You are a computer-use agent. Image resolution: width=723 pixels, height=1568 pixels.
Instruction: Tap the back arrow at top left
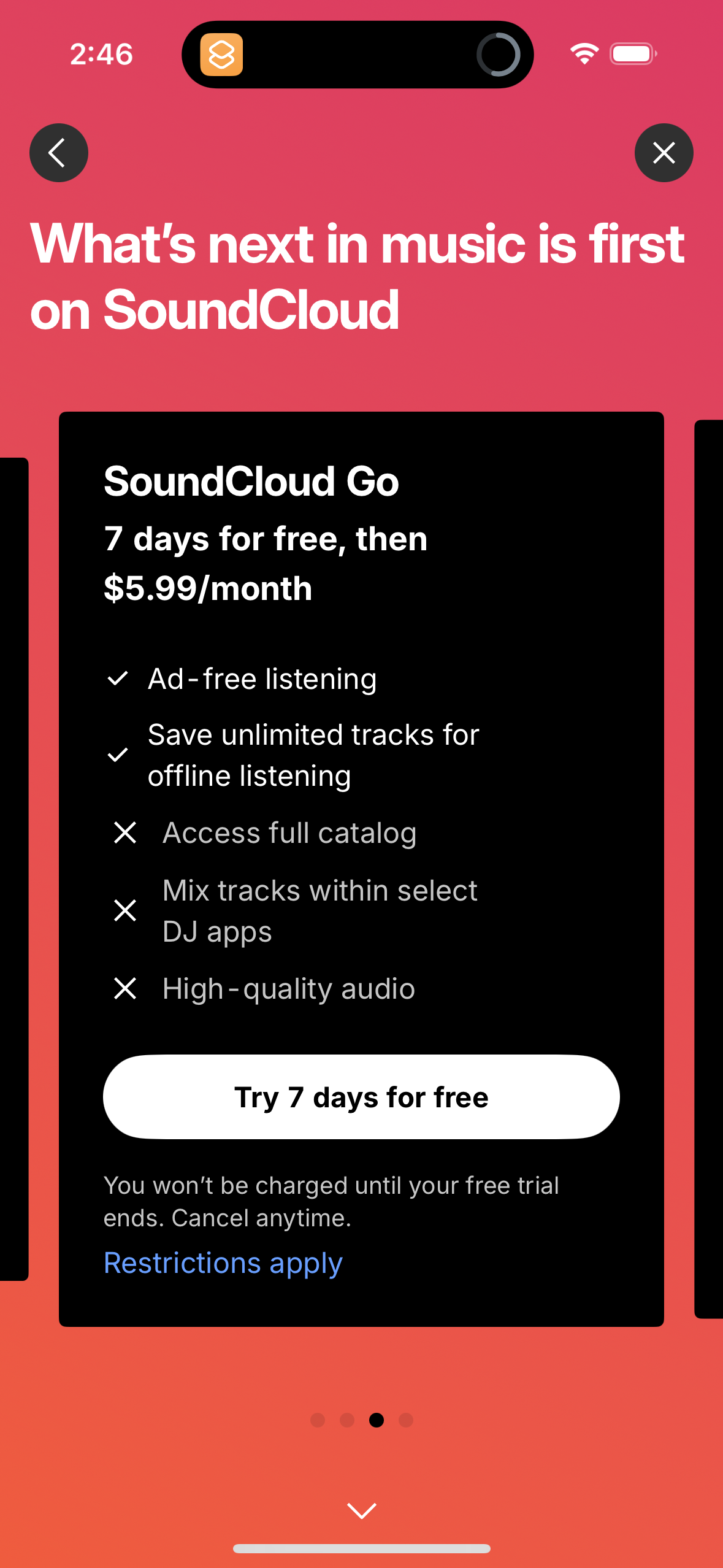tap(58, 153)
